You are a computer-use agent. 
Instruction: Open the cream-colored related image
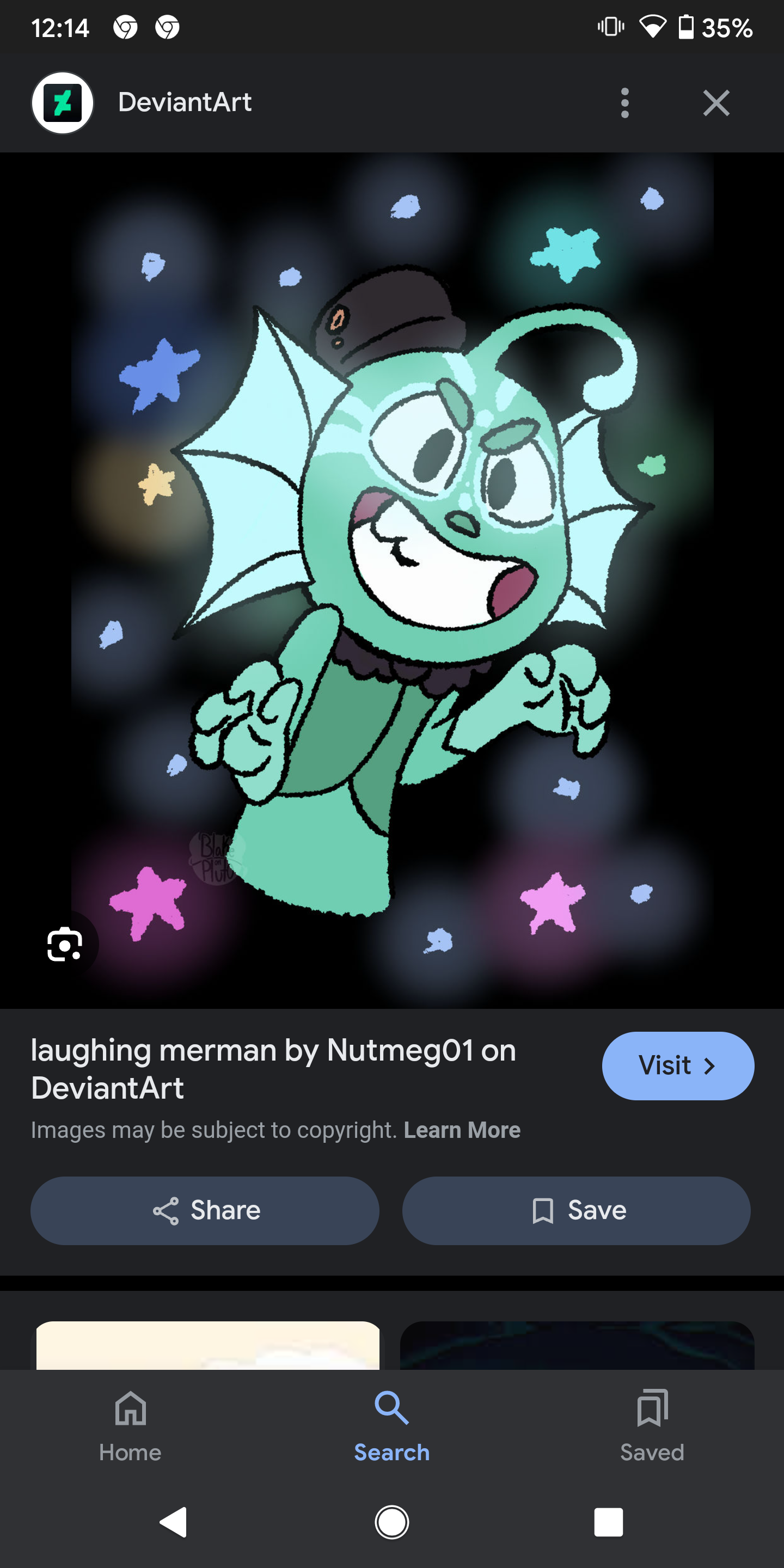(x=207, y=1345)
